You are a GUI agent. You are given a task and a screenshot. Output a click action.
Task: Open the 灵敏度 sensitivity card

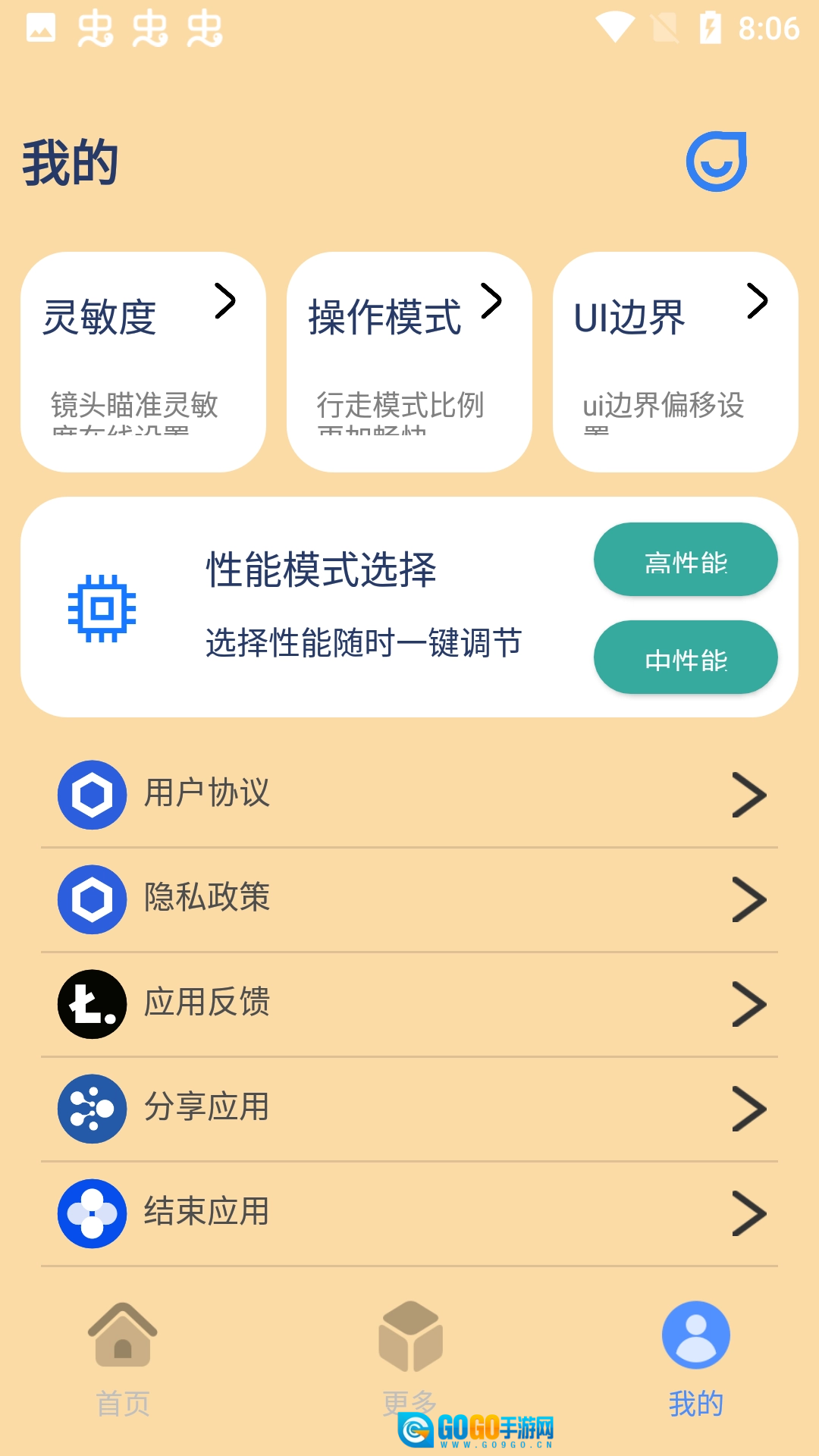143,362
